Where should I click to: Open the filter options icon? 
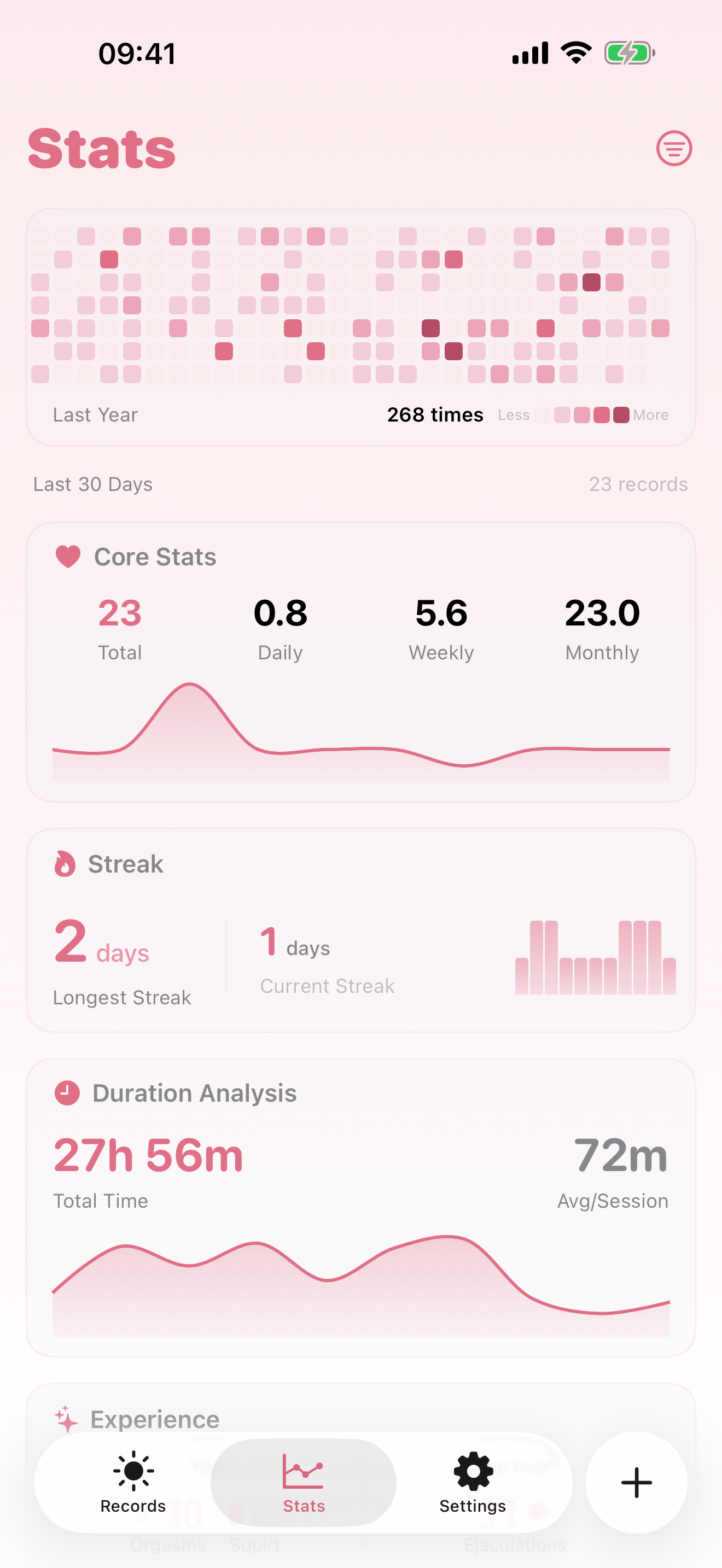(x=674, y=148)
